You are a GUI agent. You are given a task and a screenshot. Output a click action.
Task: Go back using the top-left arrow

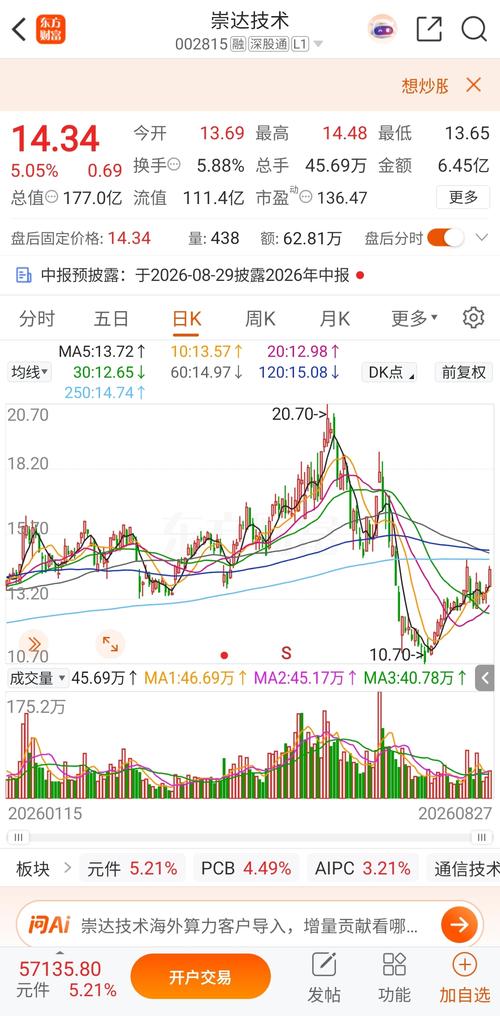[x=19, y=29]
